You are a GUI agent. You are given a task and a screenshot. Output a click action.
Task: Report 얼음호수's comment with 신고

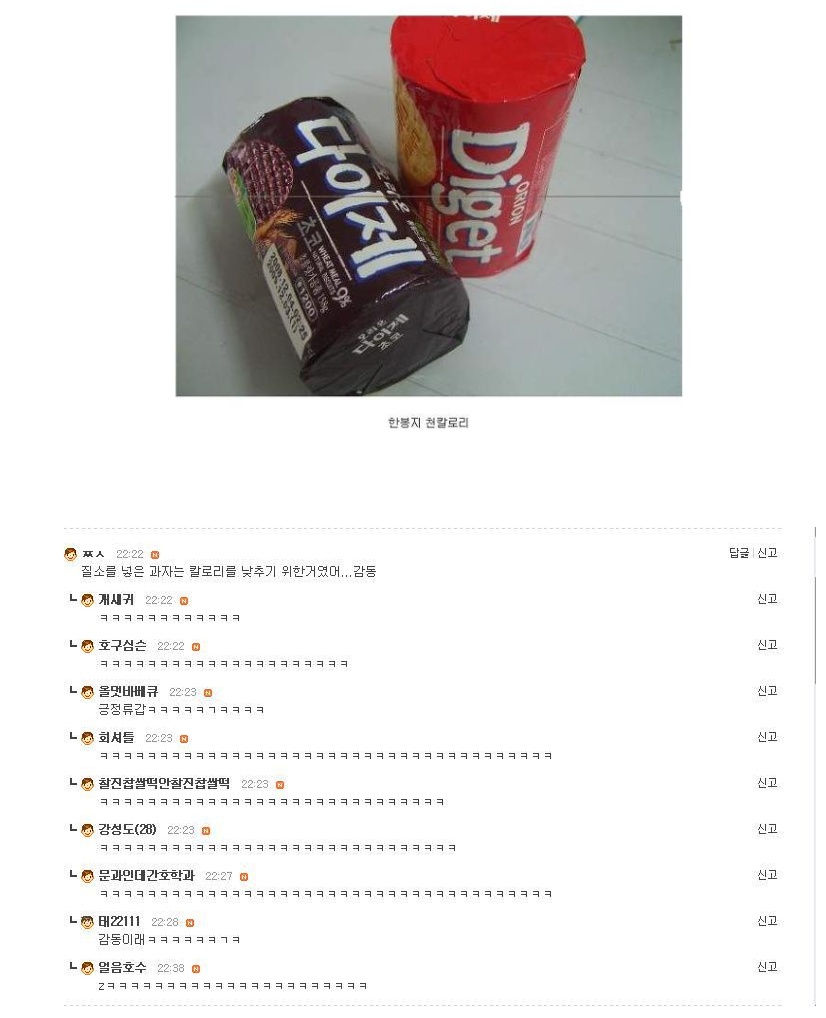tap(767, 967)
